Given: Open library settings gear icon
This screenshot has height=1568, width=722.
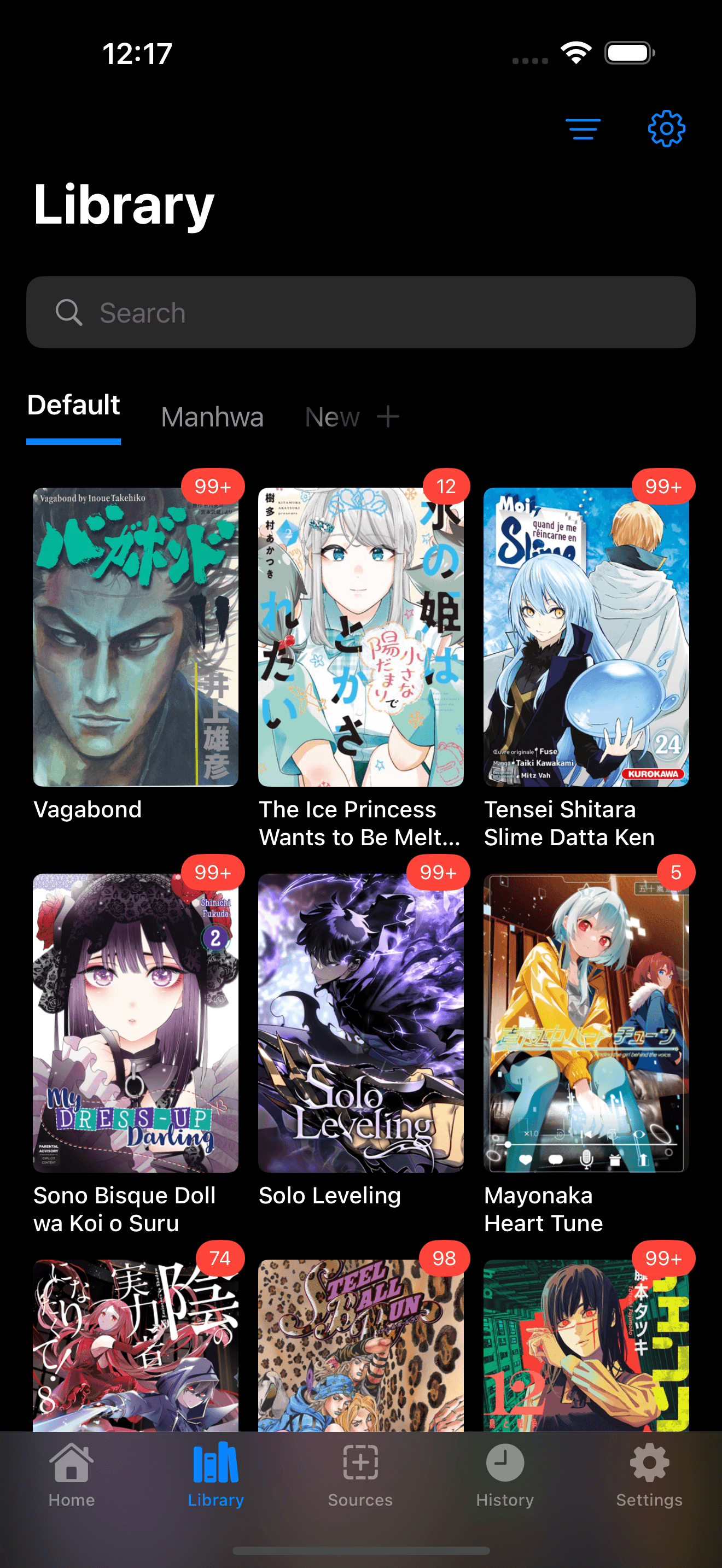Looking at the screenshot, I should tap(666, 129).
